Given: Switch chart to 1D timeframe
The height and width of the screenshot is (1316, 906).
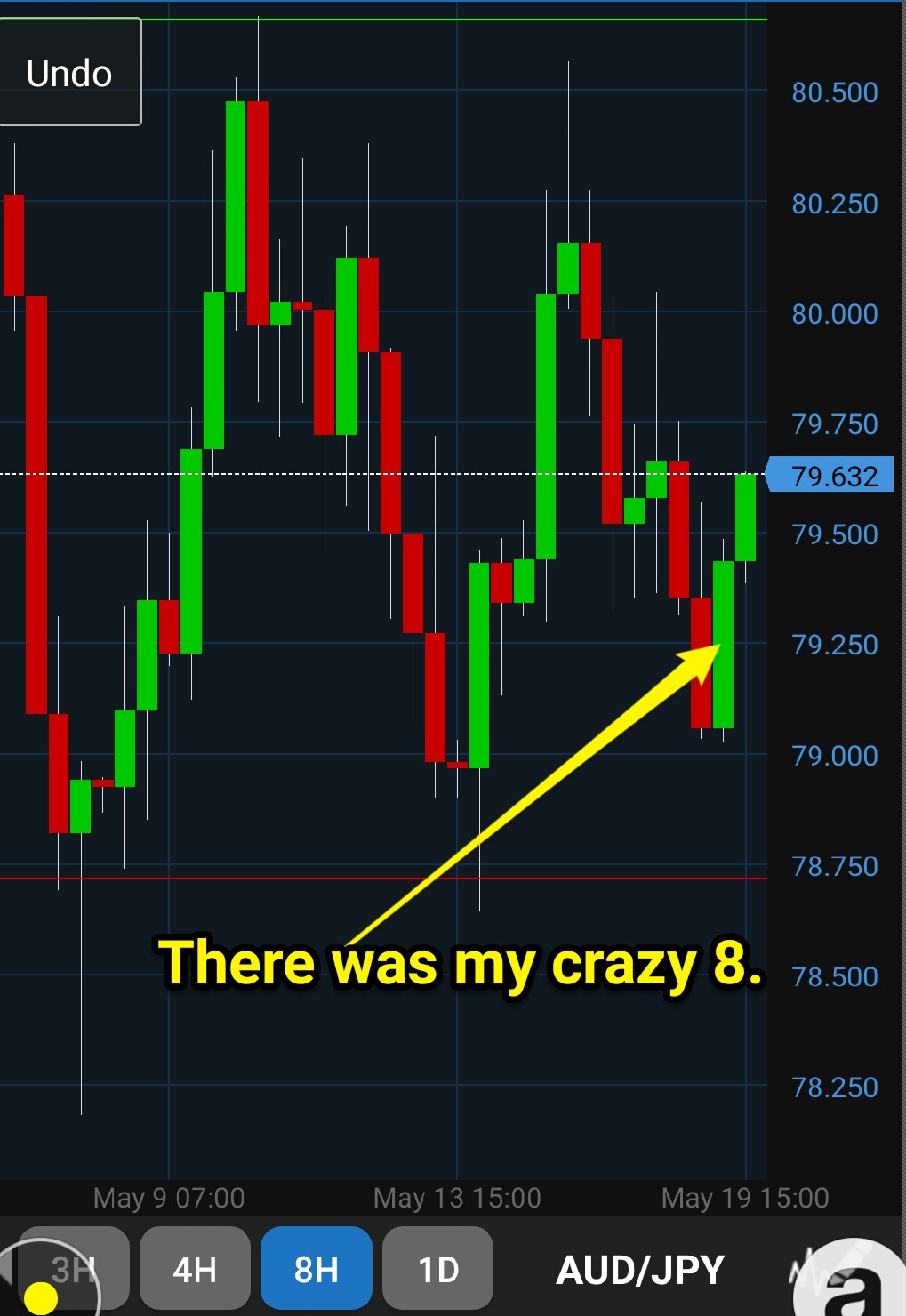Looking at the screenshot, I should point(437,1269).
